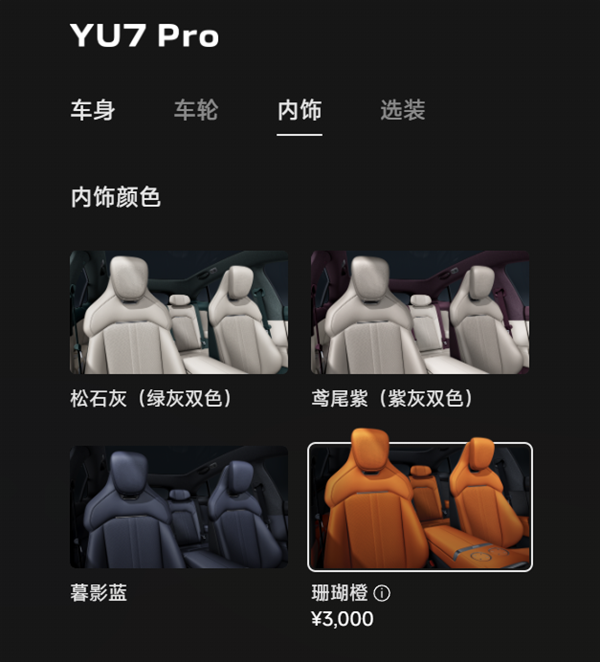
Task: Switch to the 车身 tab
Action: [92, 111]
